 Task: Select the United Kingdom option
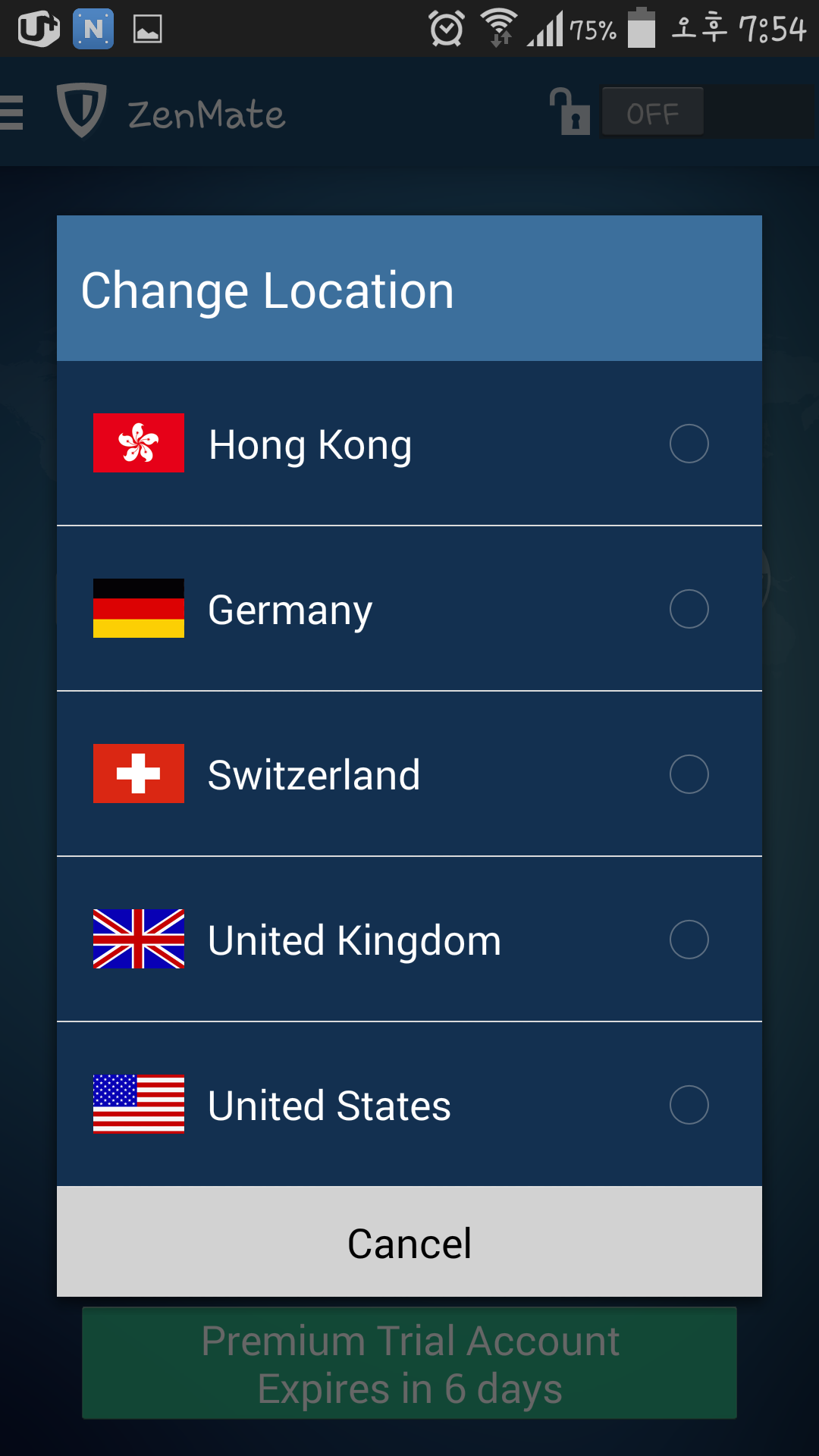point(409,939)
